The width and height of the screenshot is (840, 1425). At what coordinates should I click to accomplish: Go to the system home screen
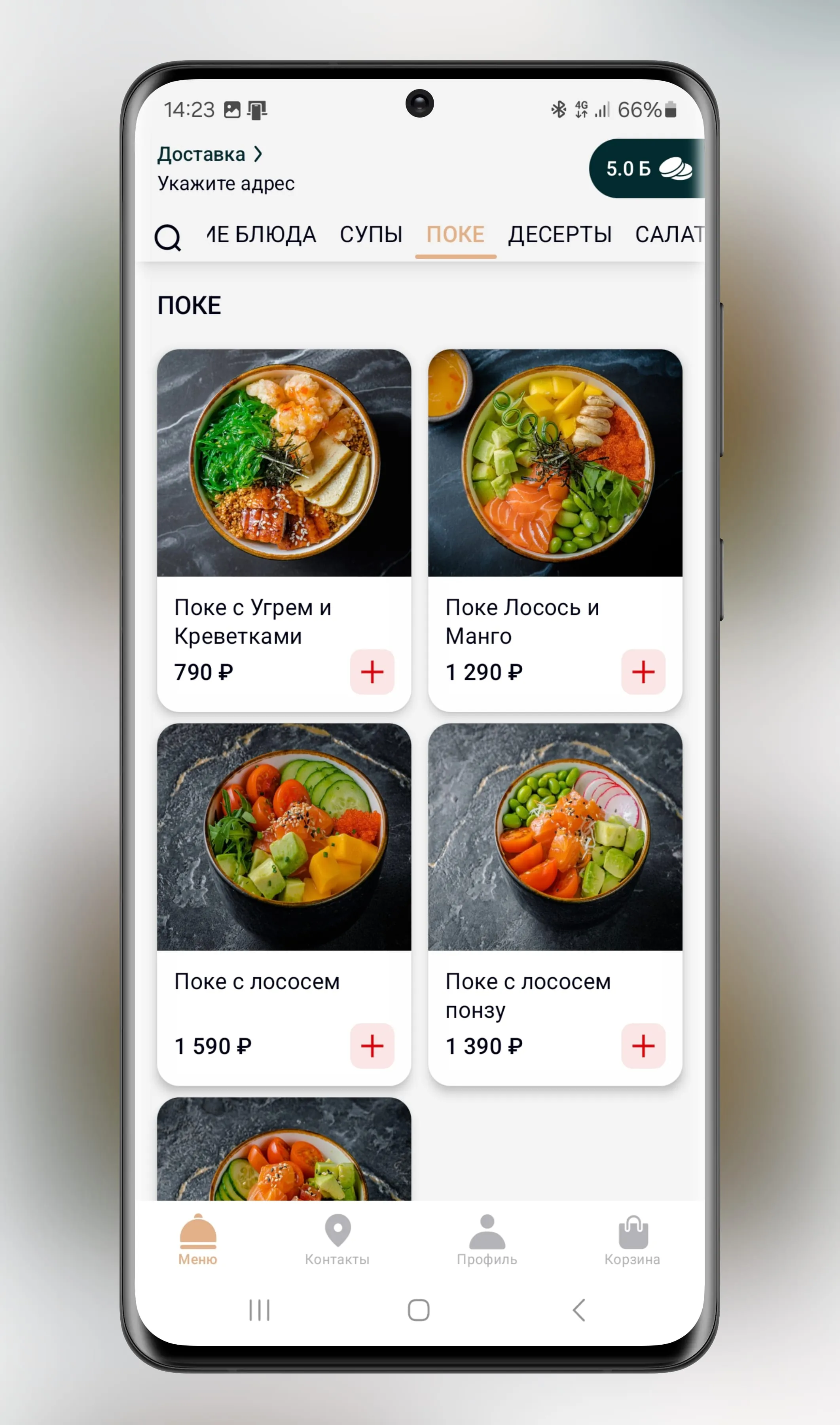[x=419, y=1310]
